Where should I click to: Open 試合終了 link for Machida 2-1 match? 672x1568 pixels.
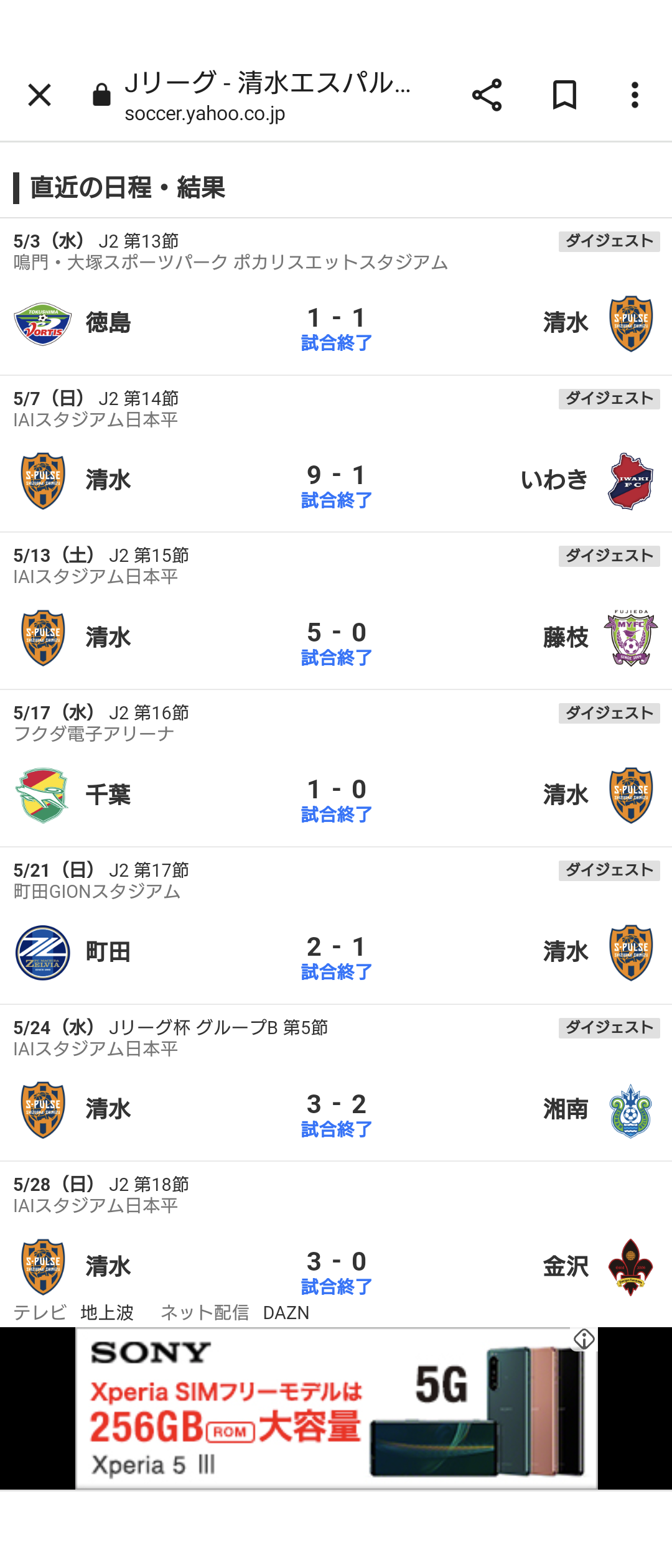tap(337, 972)
